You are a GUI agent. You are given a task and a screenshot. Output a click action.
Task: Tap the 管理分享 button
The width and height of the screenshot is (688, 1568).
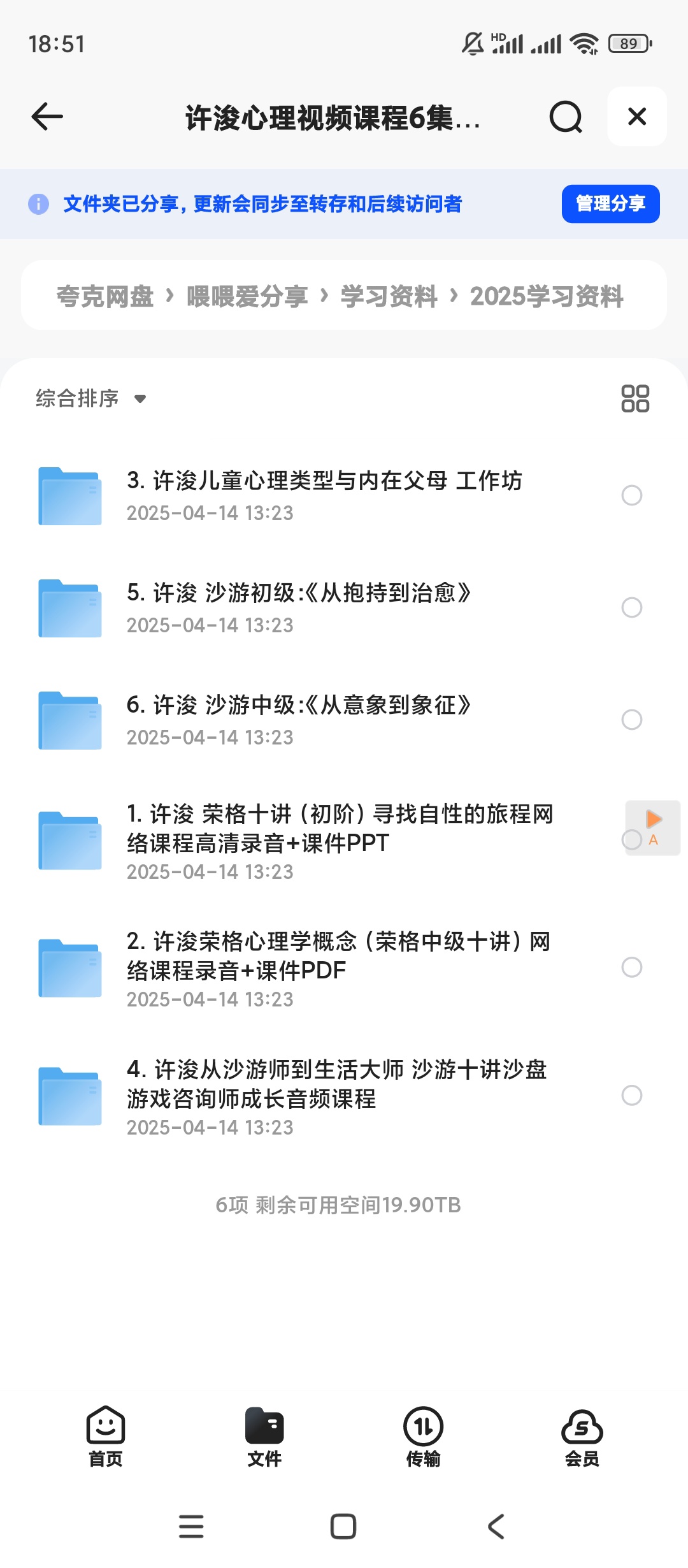[x=609, y=204]
